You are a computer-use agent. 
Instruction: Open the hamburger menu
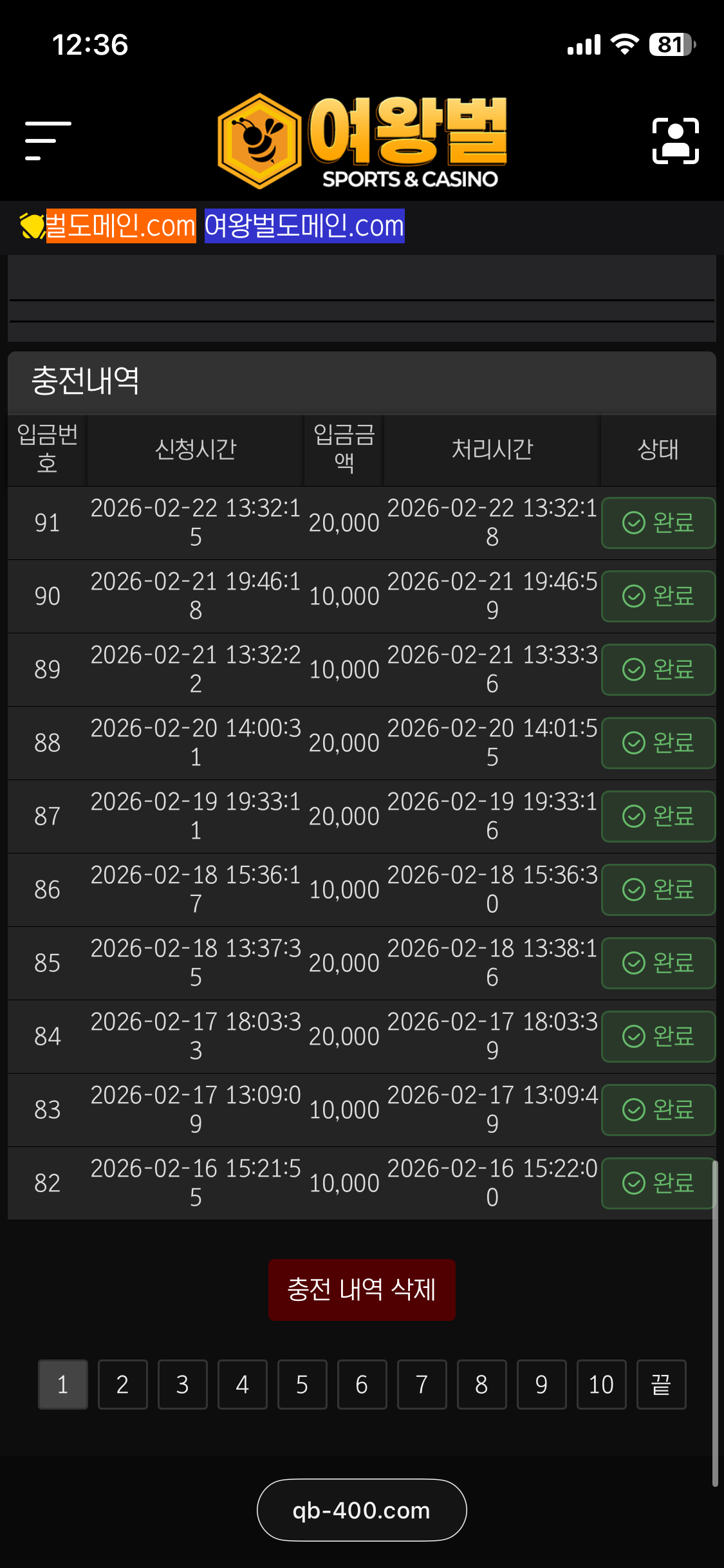[48, 140]
